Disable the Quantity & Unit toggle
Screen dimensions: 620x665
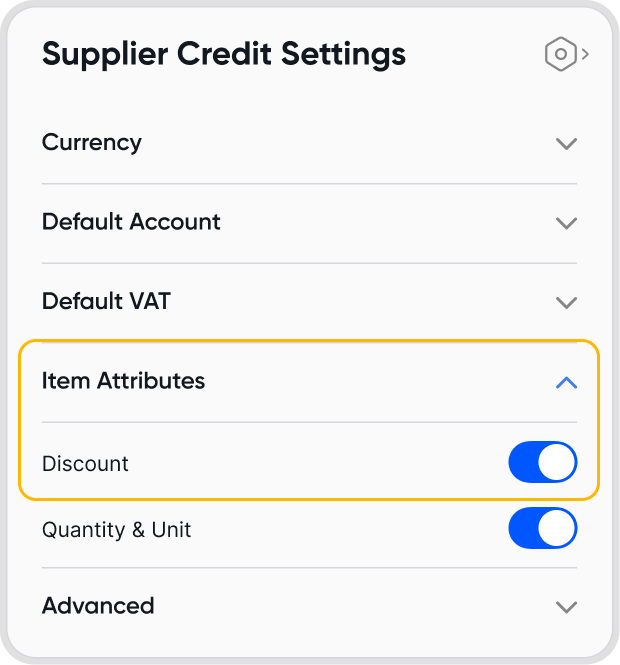(543, 529)
